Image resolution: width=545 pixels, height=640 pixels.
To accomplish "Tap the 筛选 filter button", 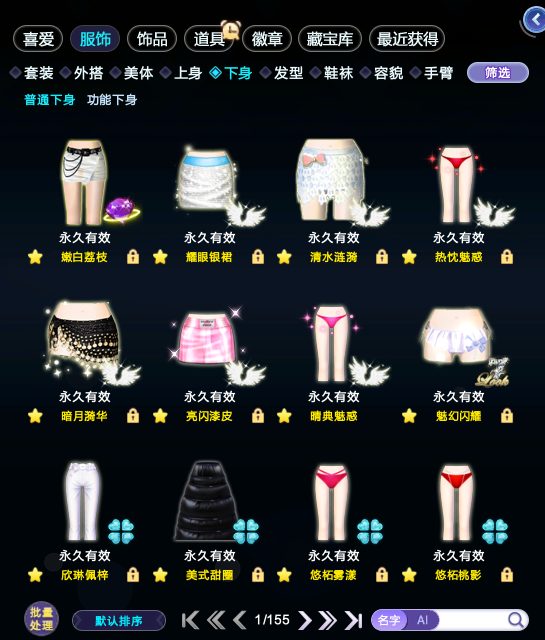I will click(498, 73).
